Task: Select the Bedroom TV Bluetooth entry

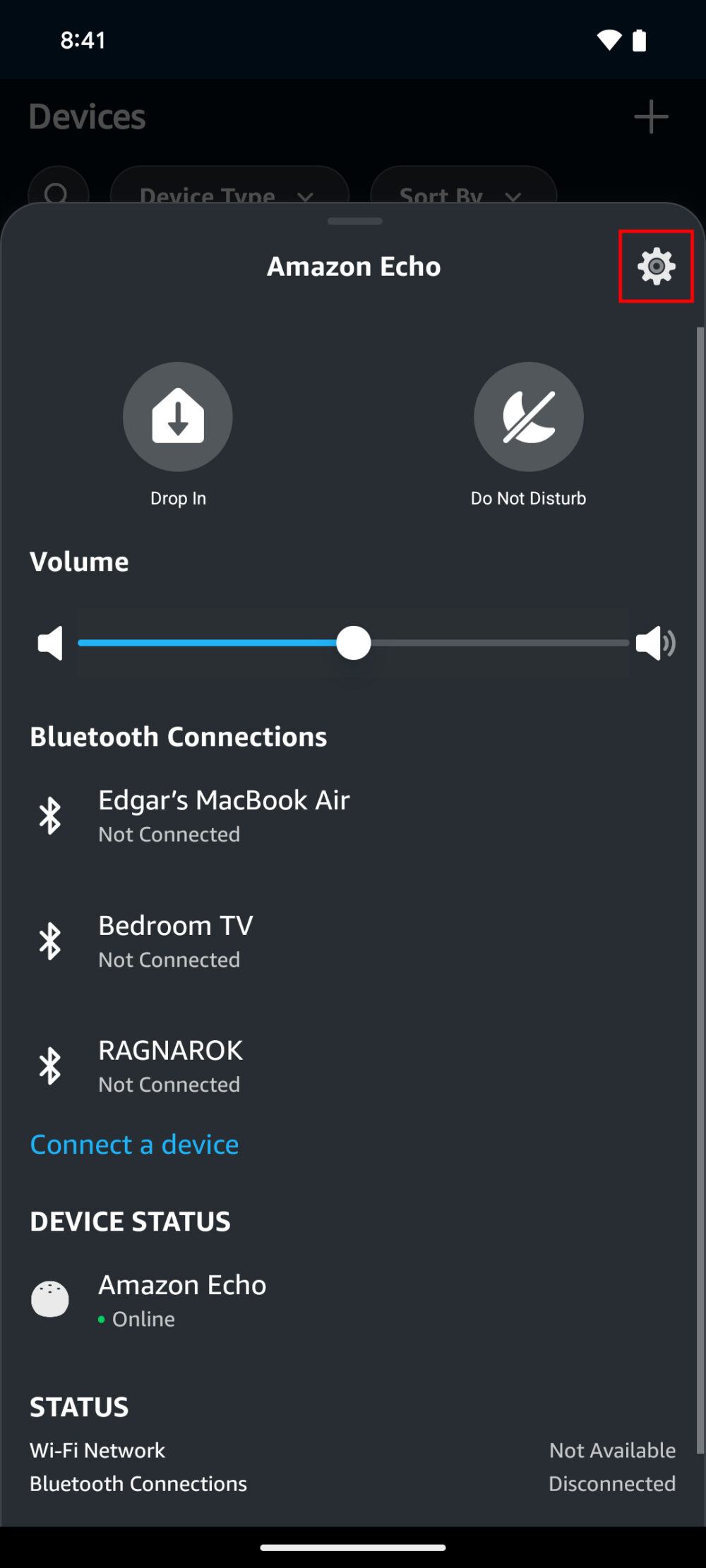Action: click(x=175, y=941)
